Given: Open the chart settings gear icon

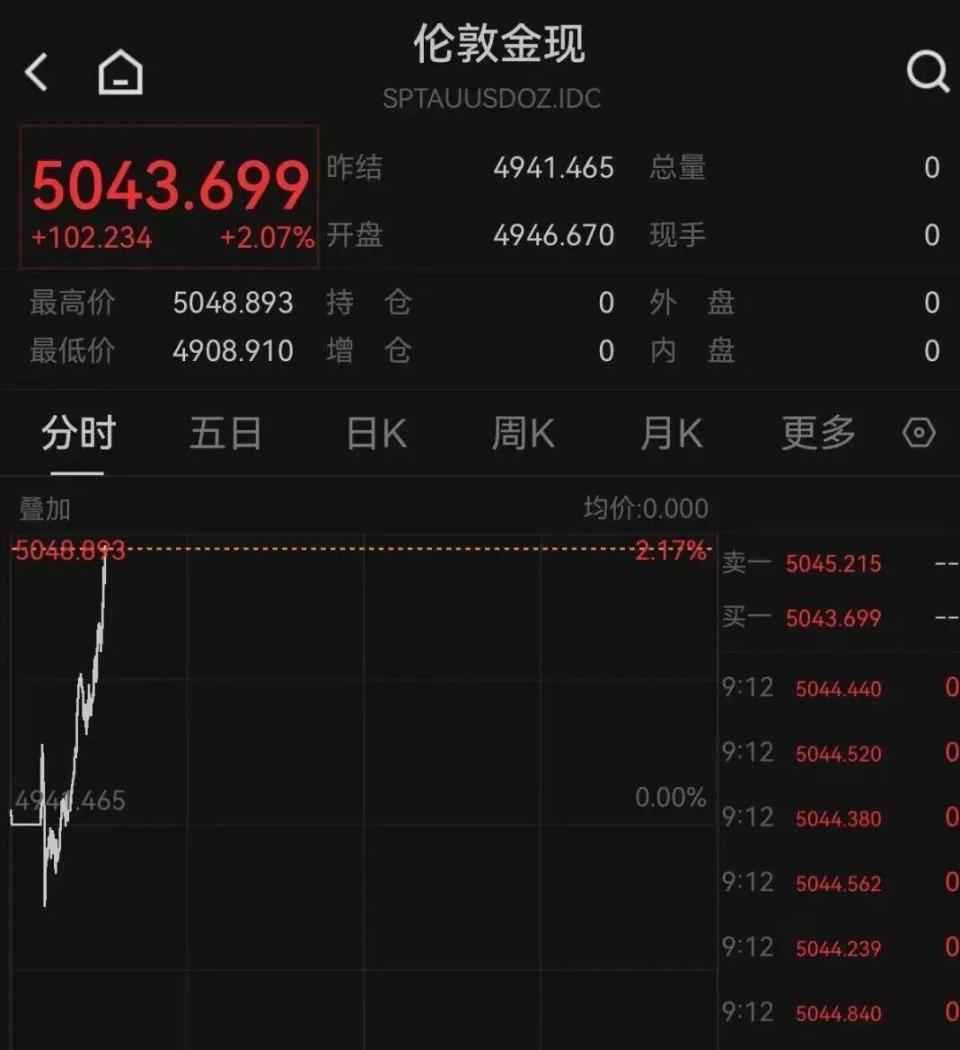Looking at the screenshot, I should (x=920, y=433).
